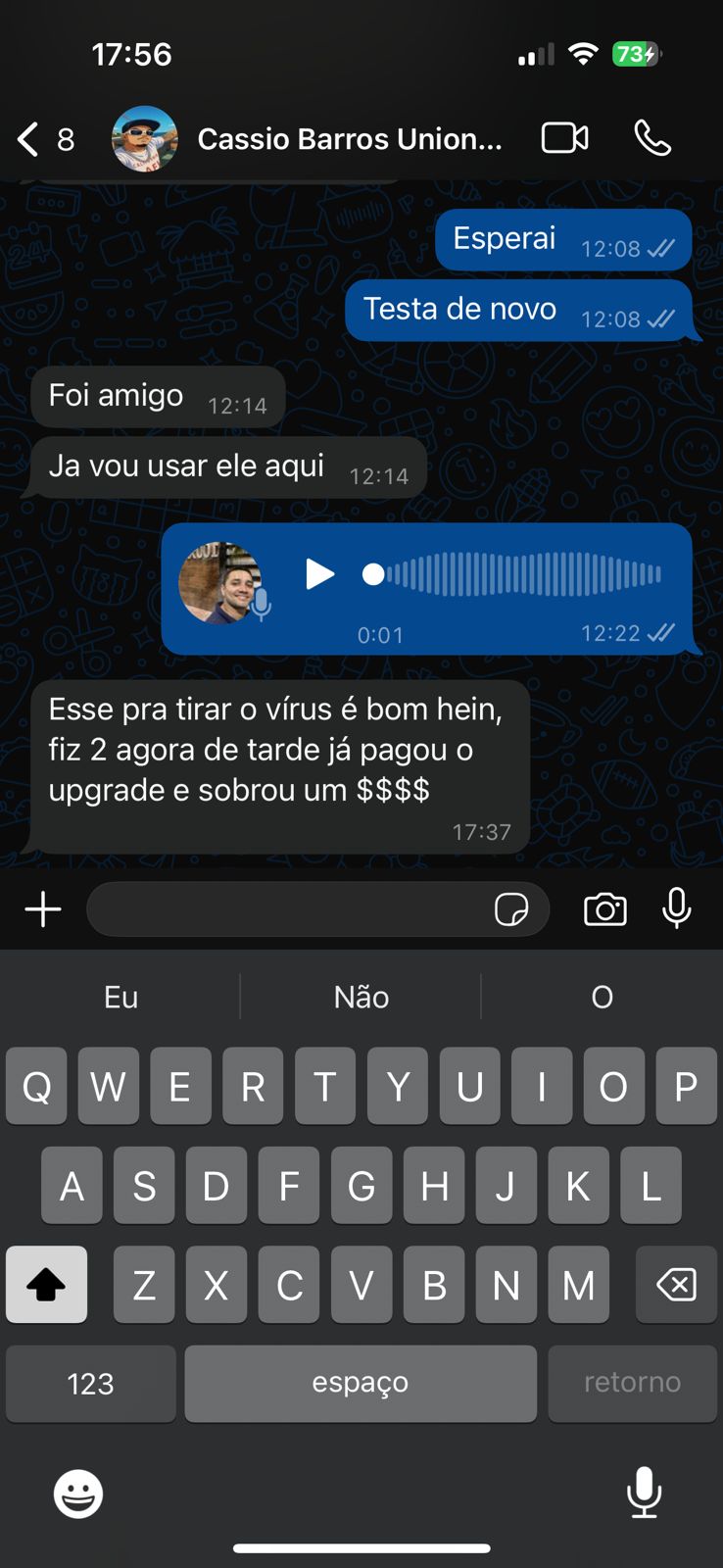Screen dimensions: 723x1568
Task: Tap the espaço space bar
Action: pyautogui.click(x=361, y=1383)
